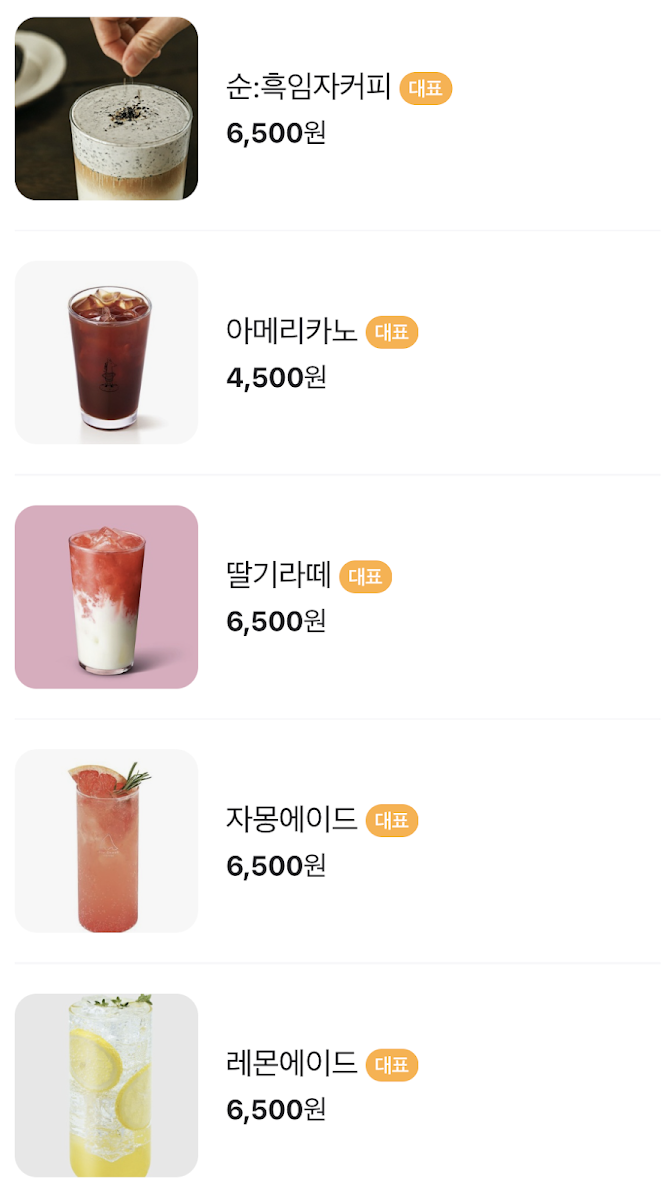Choose the 자몽에이드 menu item
The image size is (668, 1200).
[291, 820]
